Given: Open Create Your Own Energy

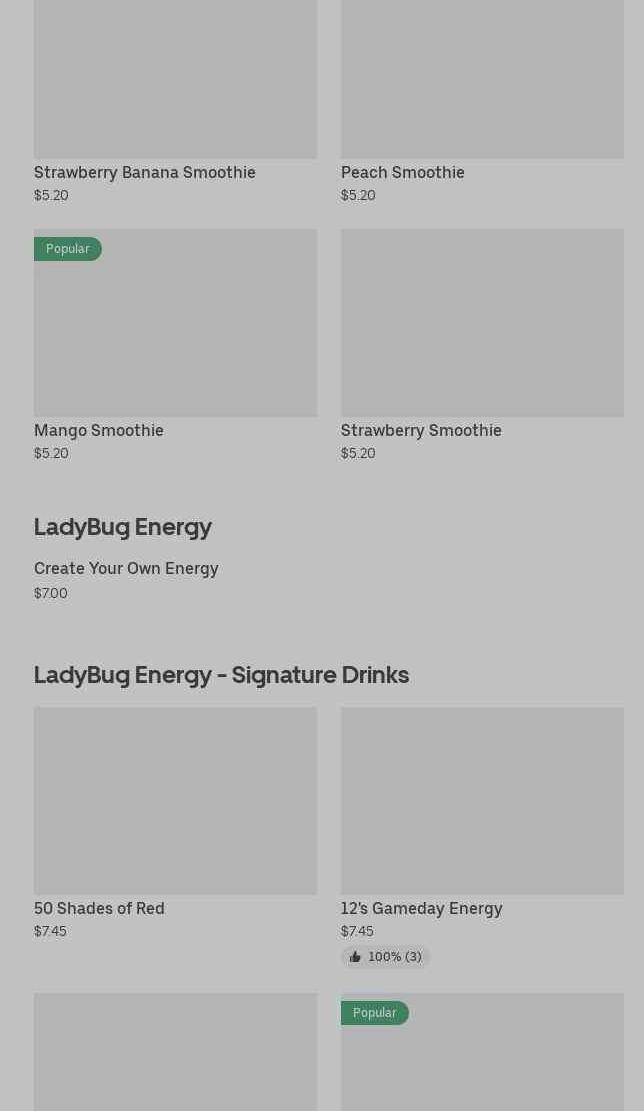Looking at the screenshot, I should click(126, 580).
